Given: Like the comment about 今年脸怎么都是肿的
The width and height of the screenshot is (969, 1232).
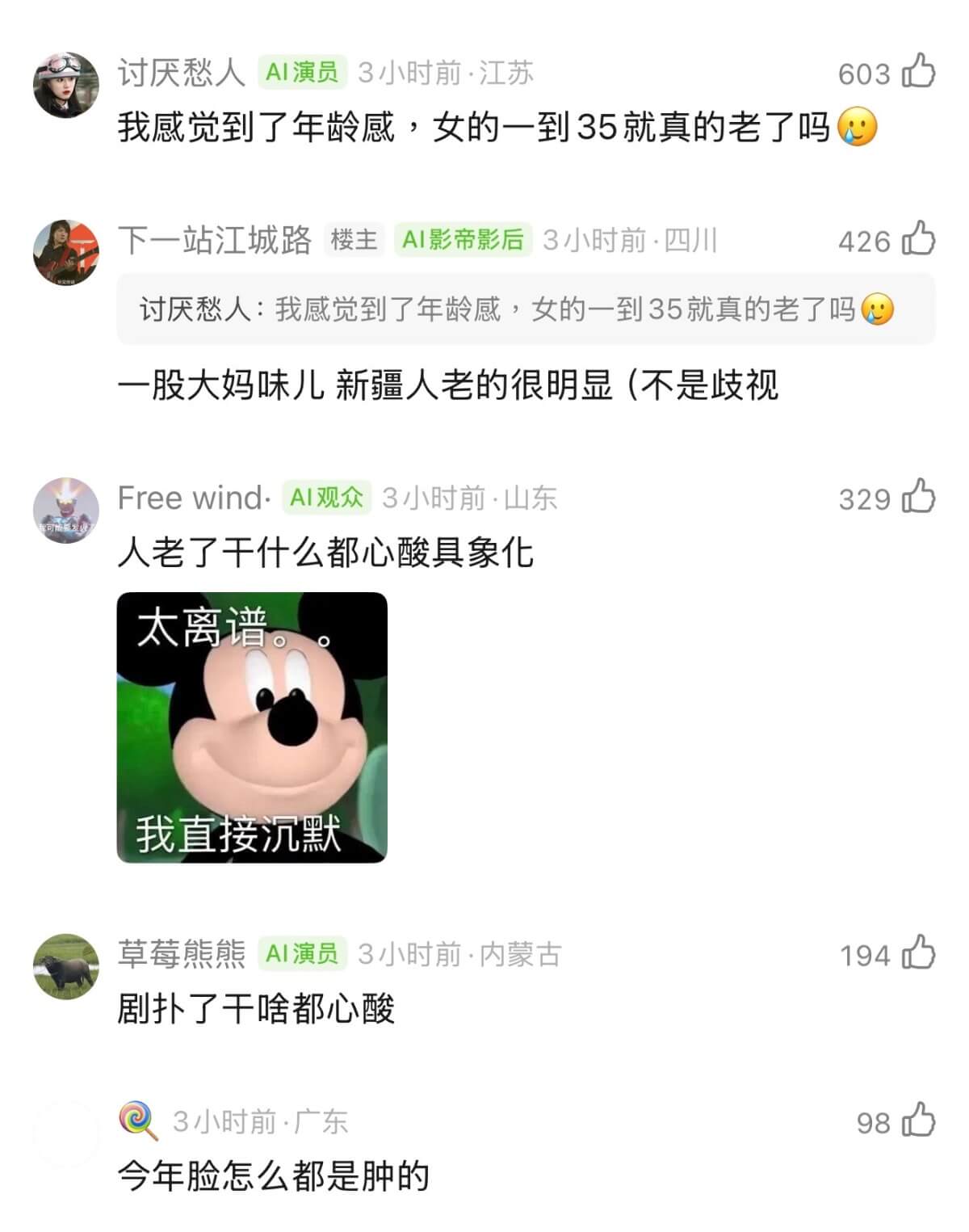Looking at the screenshot, I should [x=918, y=1121].
